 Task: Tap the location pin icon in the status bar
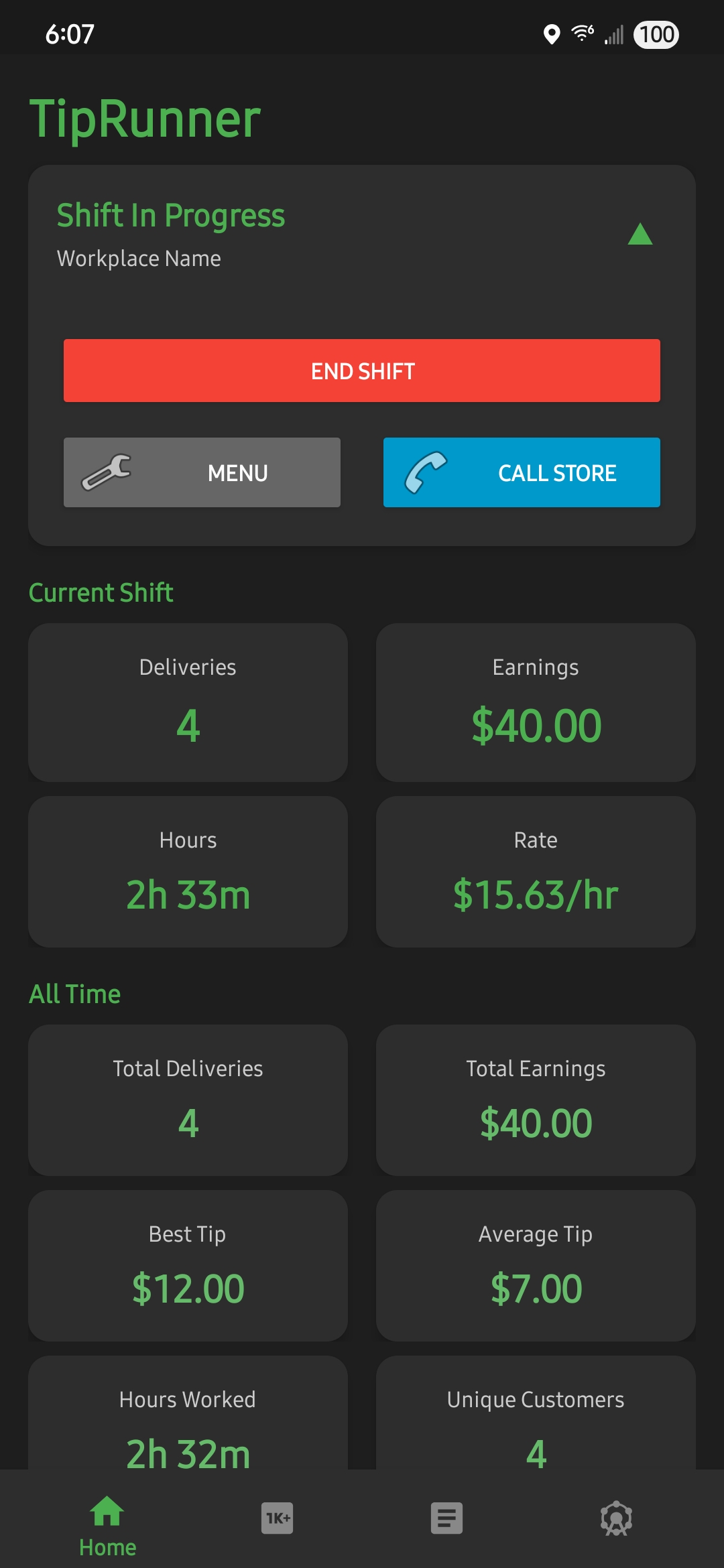(552, 35)
